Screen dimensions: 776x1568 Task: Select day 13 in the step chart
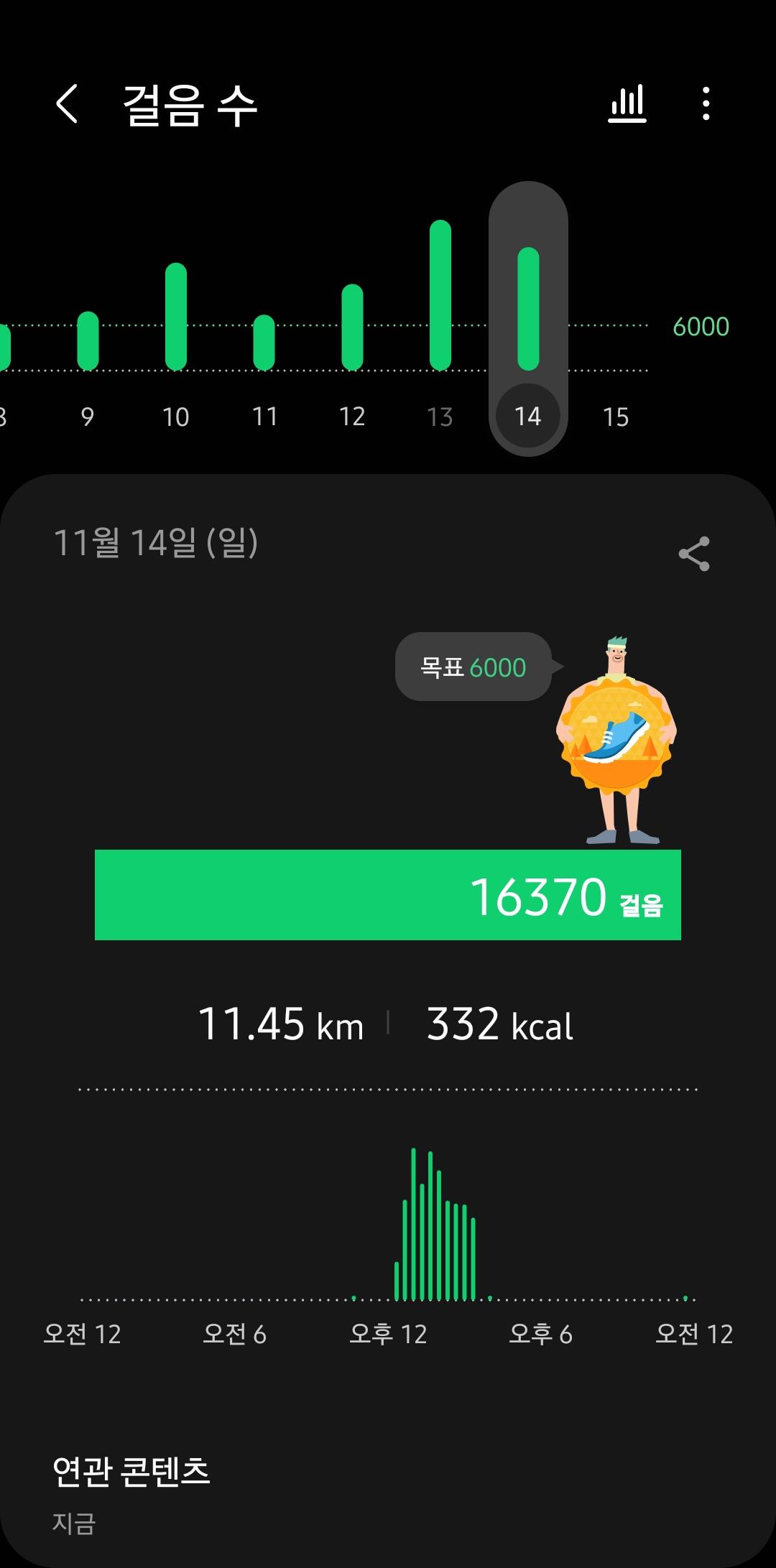[x=440, y=416]
